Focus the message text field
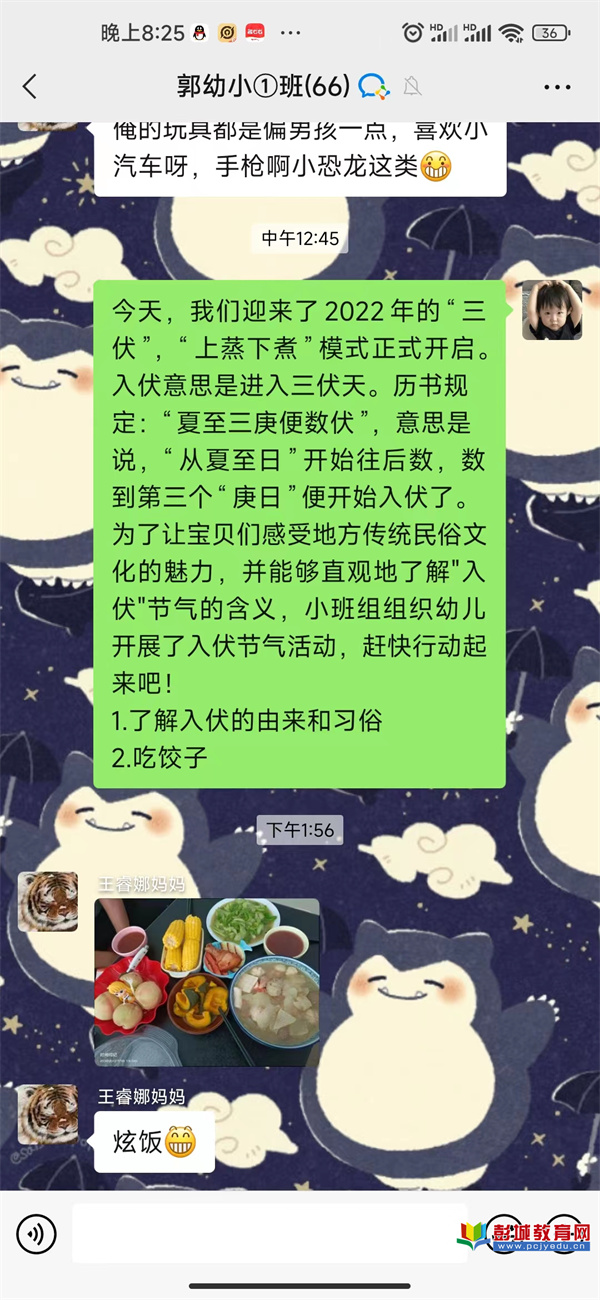This screenshot has height=1300, width=600. click(255, 1233)
